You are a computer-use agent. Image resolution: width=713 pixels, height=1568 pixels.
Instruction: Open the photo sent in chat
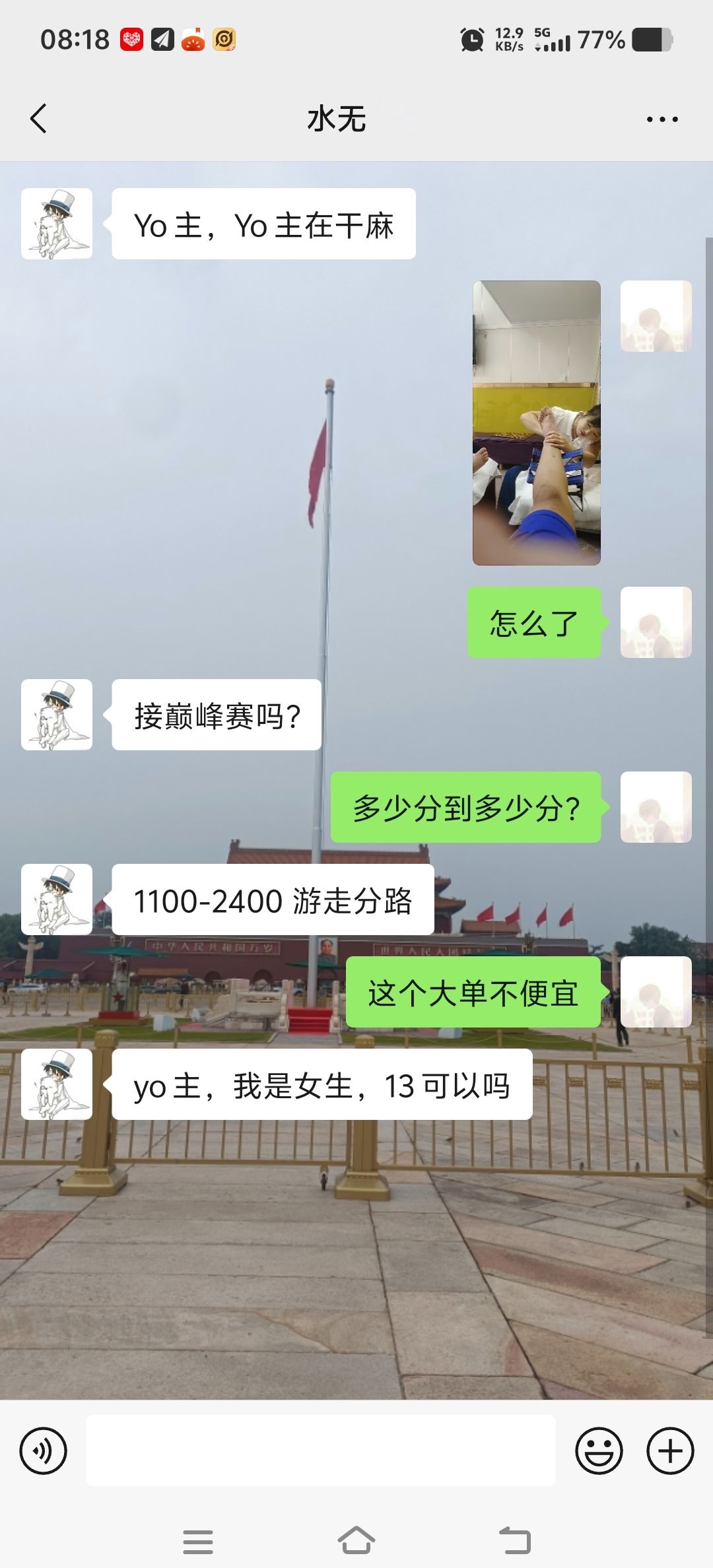tap(536, 422)
